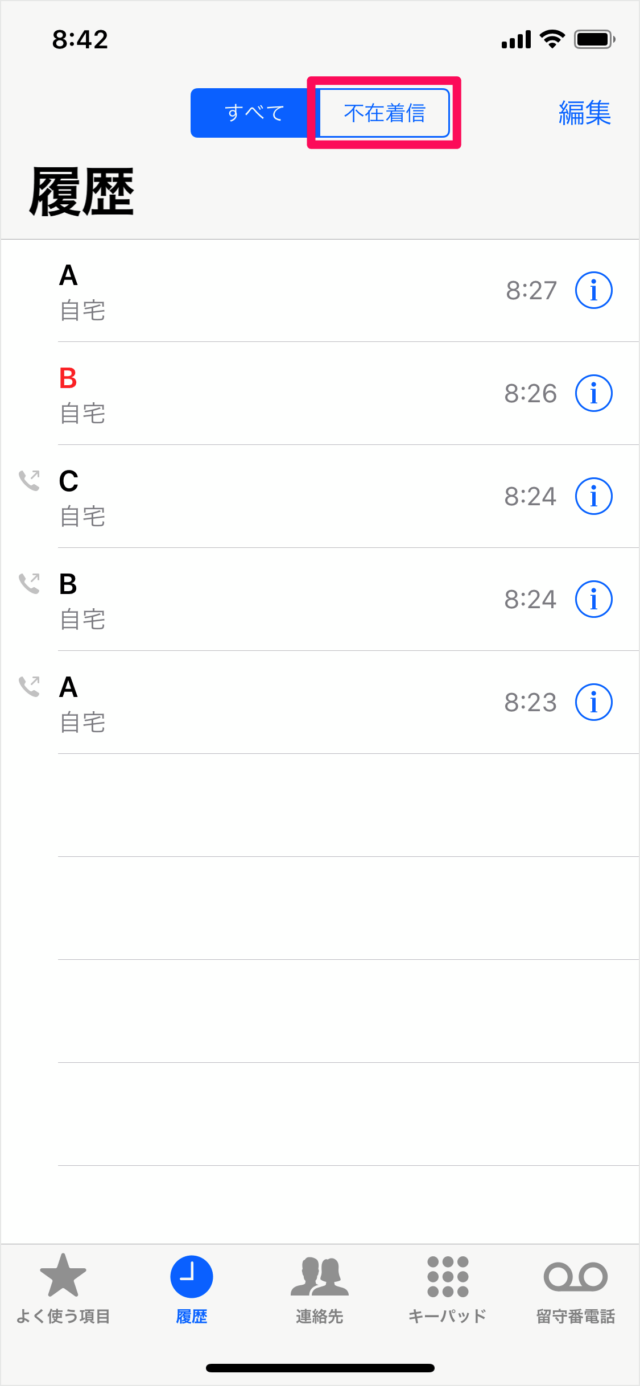Tap 編集 to edit call history
Viewport: 640px width, 1386px height.
[x=584, y=113]
